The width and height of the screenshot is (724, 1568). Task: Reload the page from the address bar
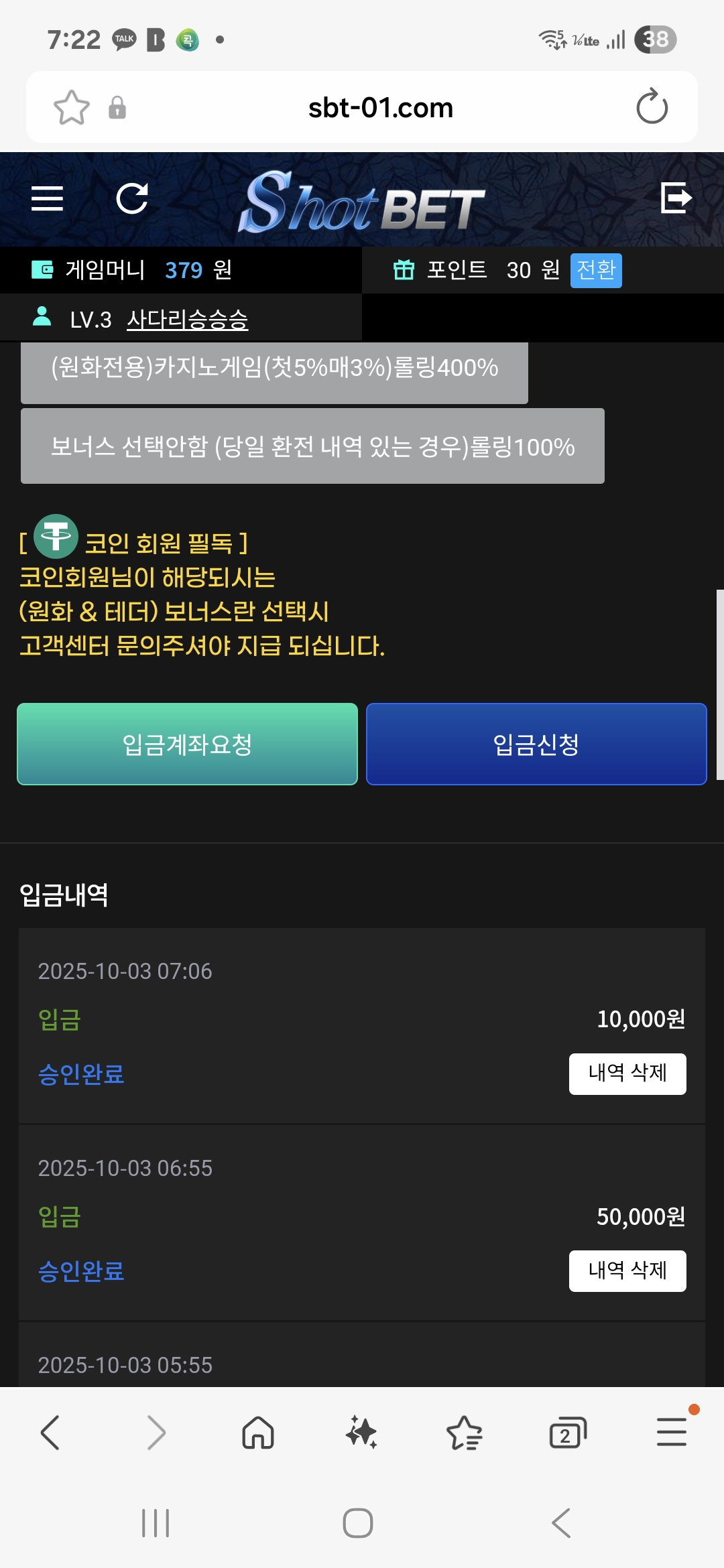click(x=652, y=107)
